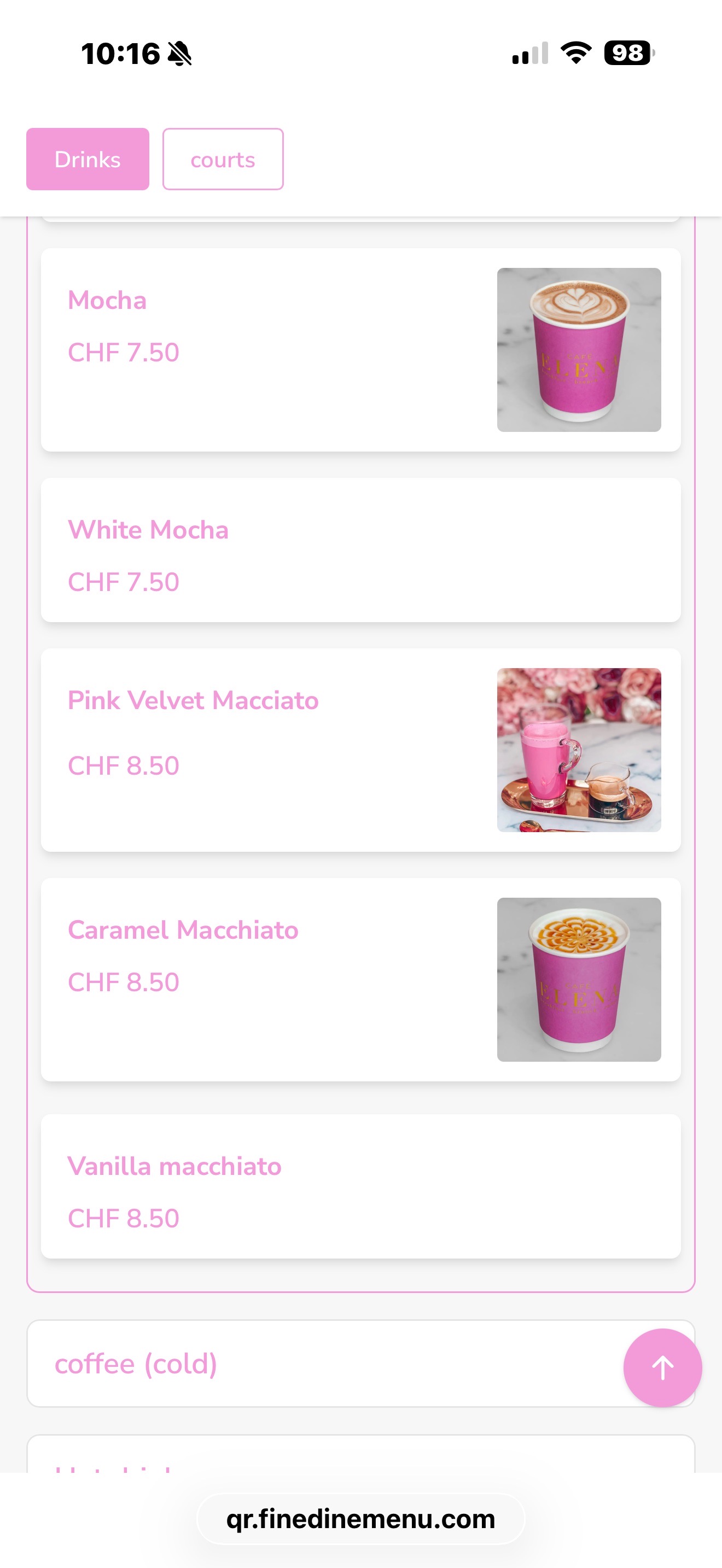Open the Mocha item card
The width and height of the screenshot is (722, 1568).
point(360,349)
